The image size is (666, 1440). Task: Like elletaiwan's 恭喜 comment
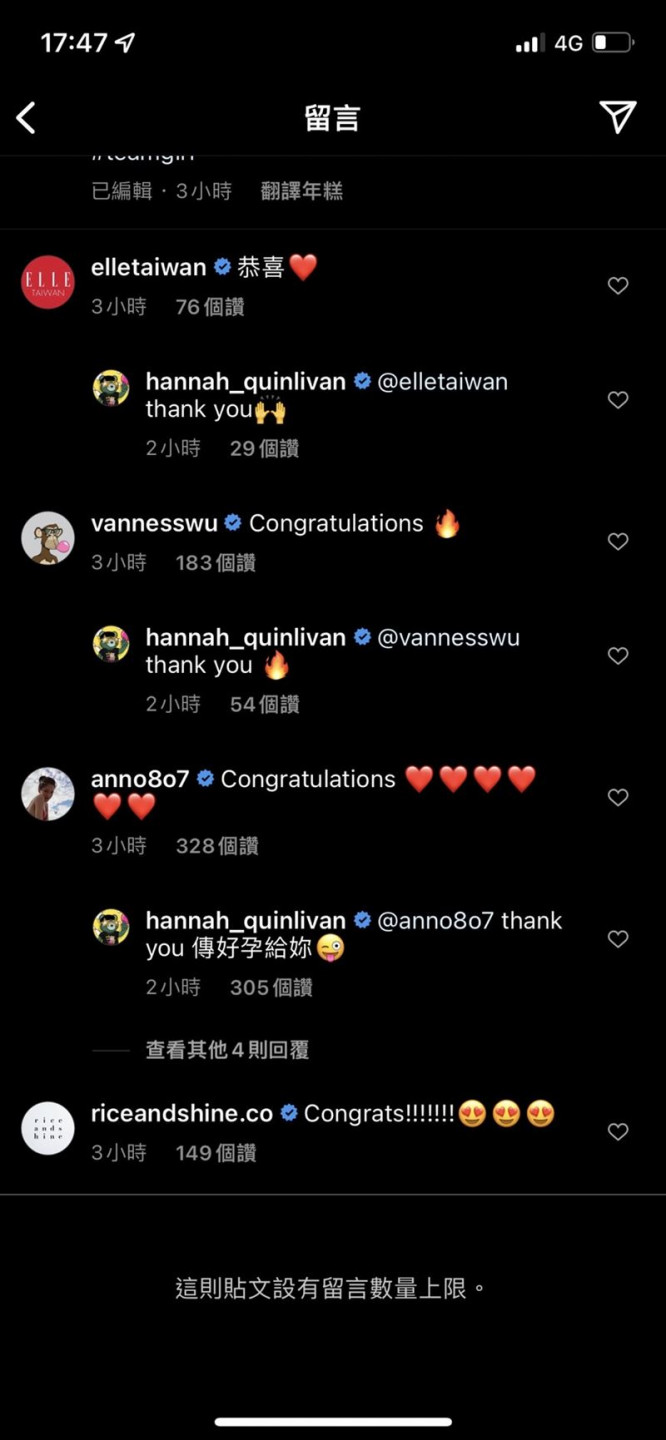618,286
